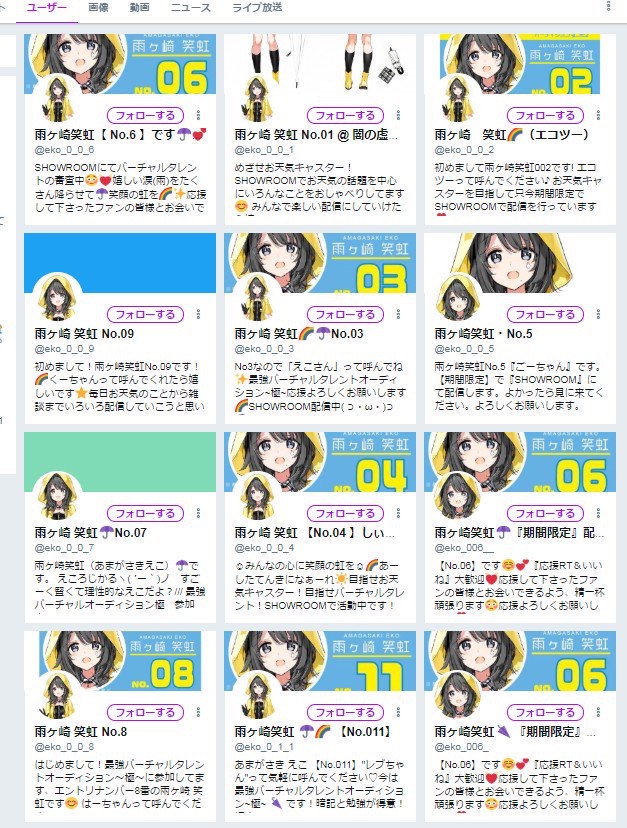This screenshot has width=627, height=828.
Task: Open more options on the @eko_0_0_4 card
Action: [398, 512]
